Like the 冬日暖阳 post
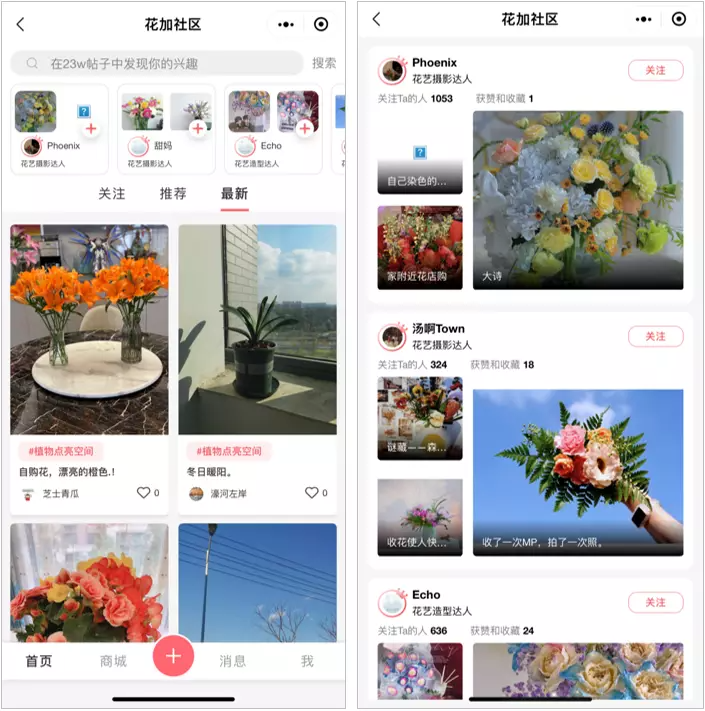The image size is (705, 711). point(312,493)
